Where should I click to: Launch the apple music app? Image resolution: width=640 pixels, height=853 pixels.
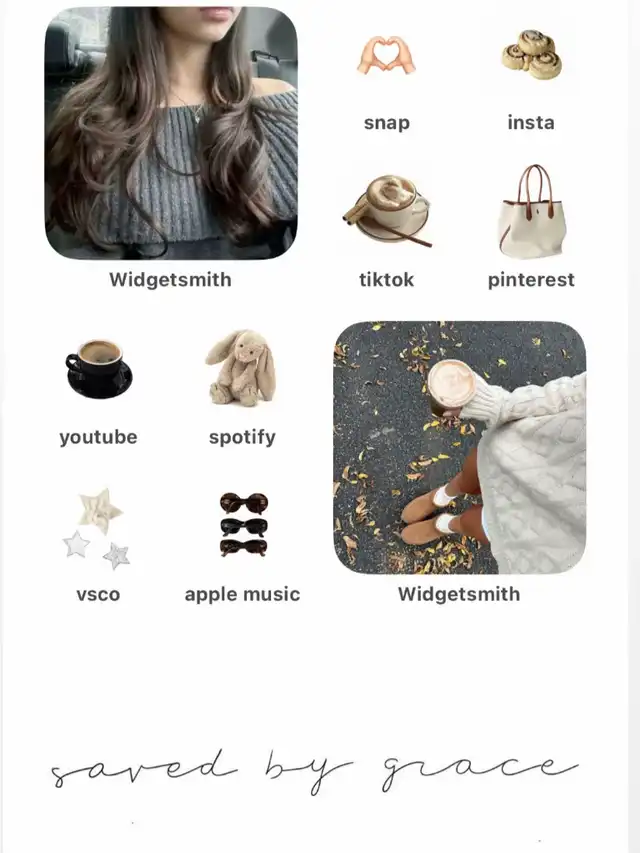pos(243,526)
